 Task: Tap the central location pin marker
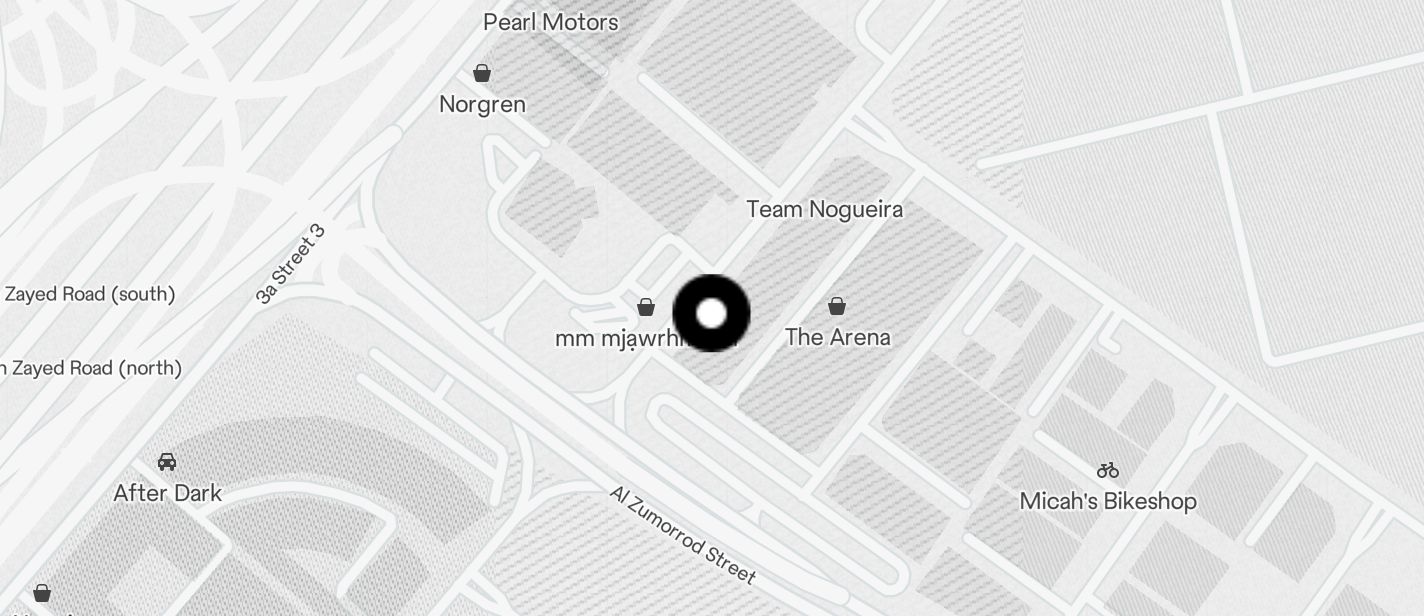pos(711,313)
